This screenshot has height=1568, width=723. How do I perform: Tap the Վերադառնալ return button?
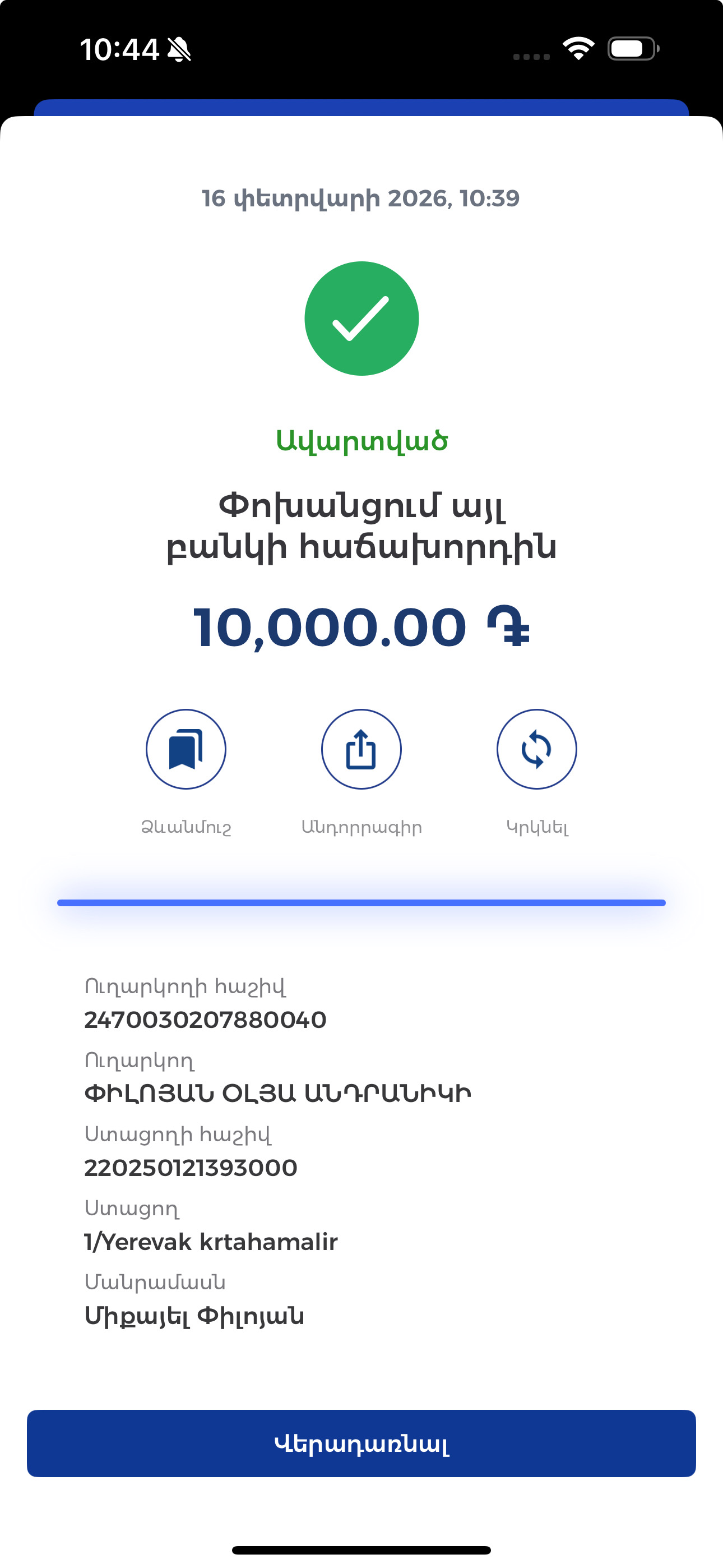tap(361, 1443)
